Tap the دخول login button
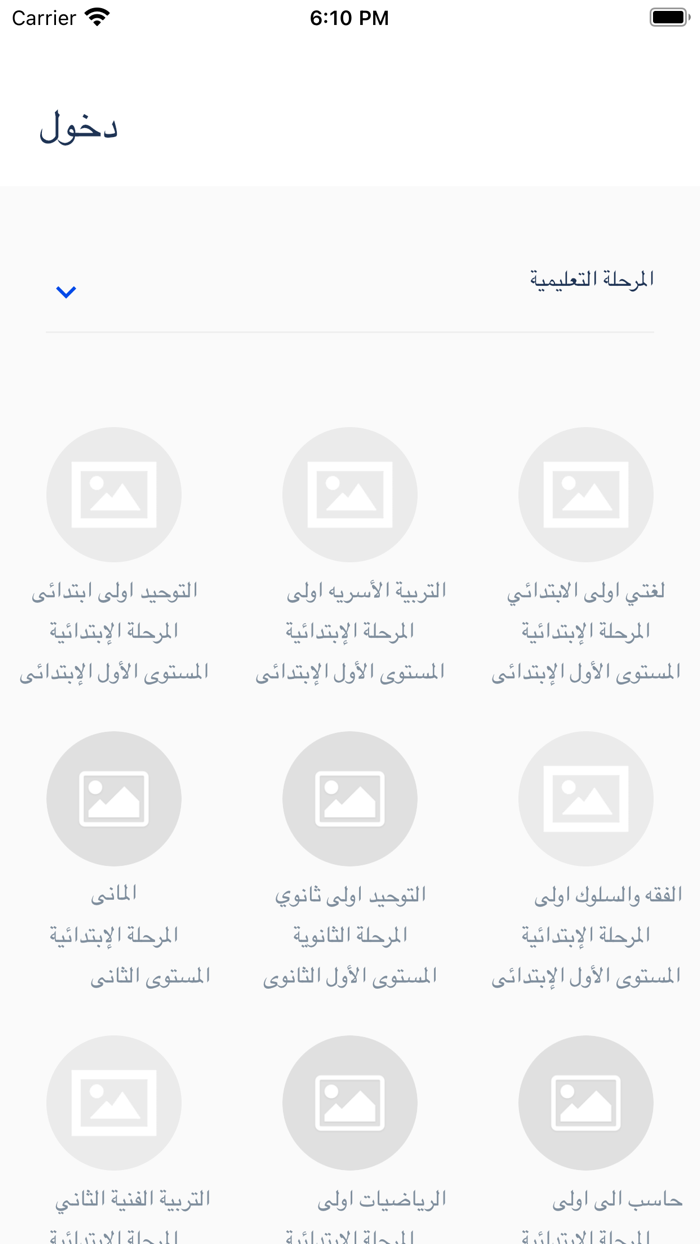 pos(78,128)
